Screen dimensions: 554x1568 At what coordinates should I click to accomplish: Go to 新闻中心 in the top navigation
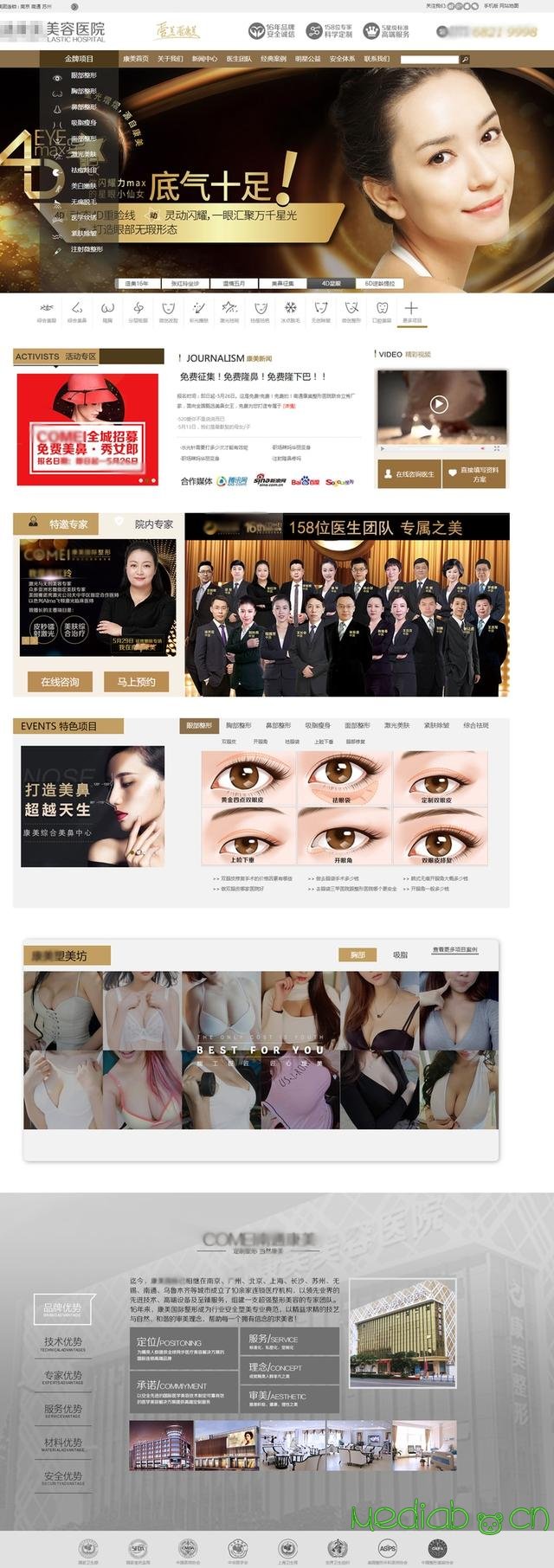click(204, 59)
